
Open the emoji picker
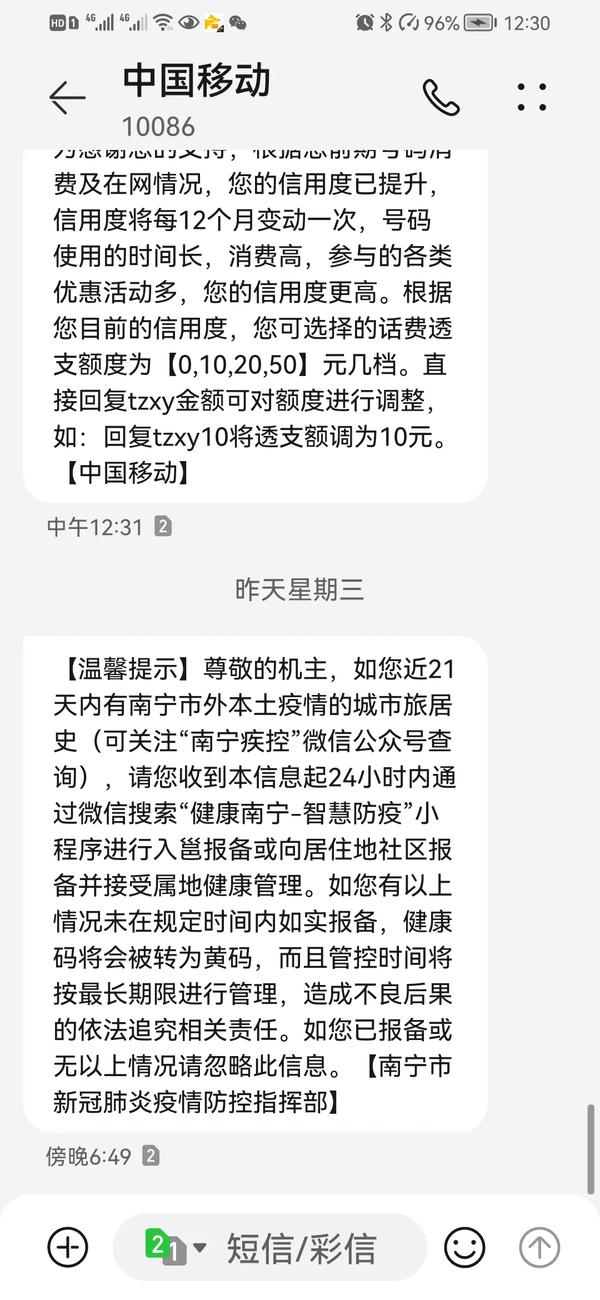click(464, 1246)
